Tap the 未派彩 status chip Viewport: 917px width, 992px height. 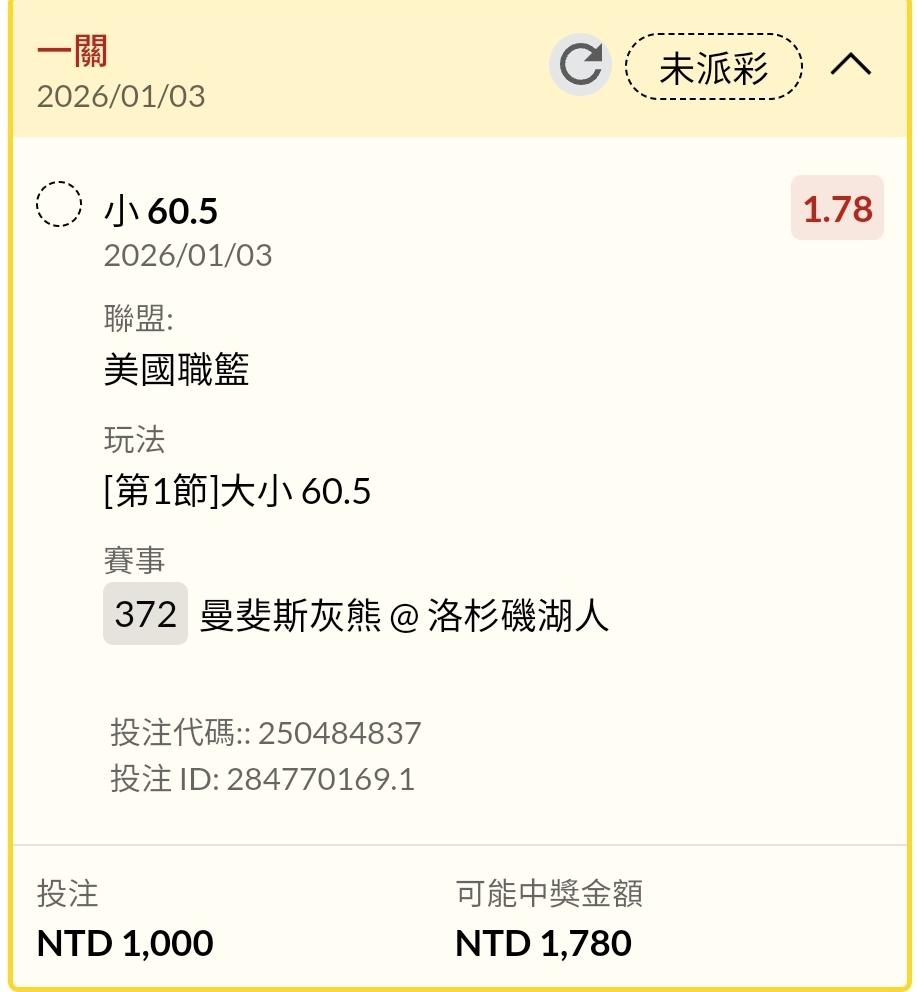(x=713, y=67)
